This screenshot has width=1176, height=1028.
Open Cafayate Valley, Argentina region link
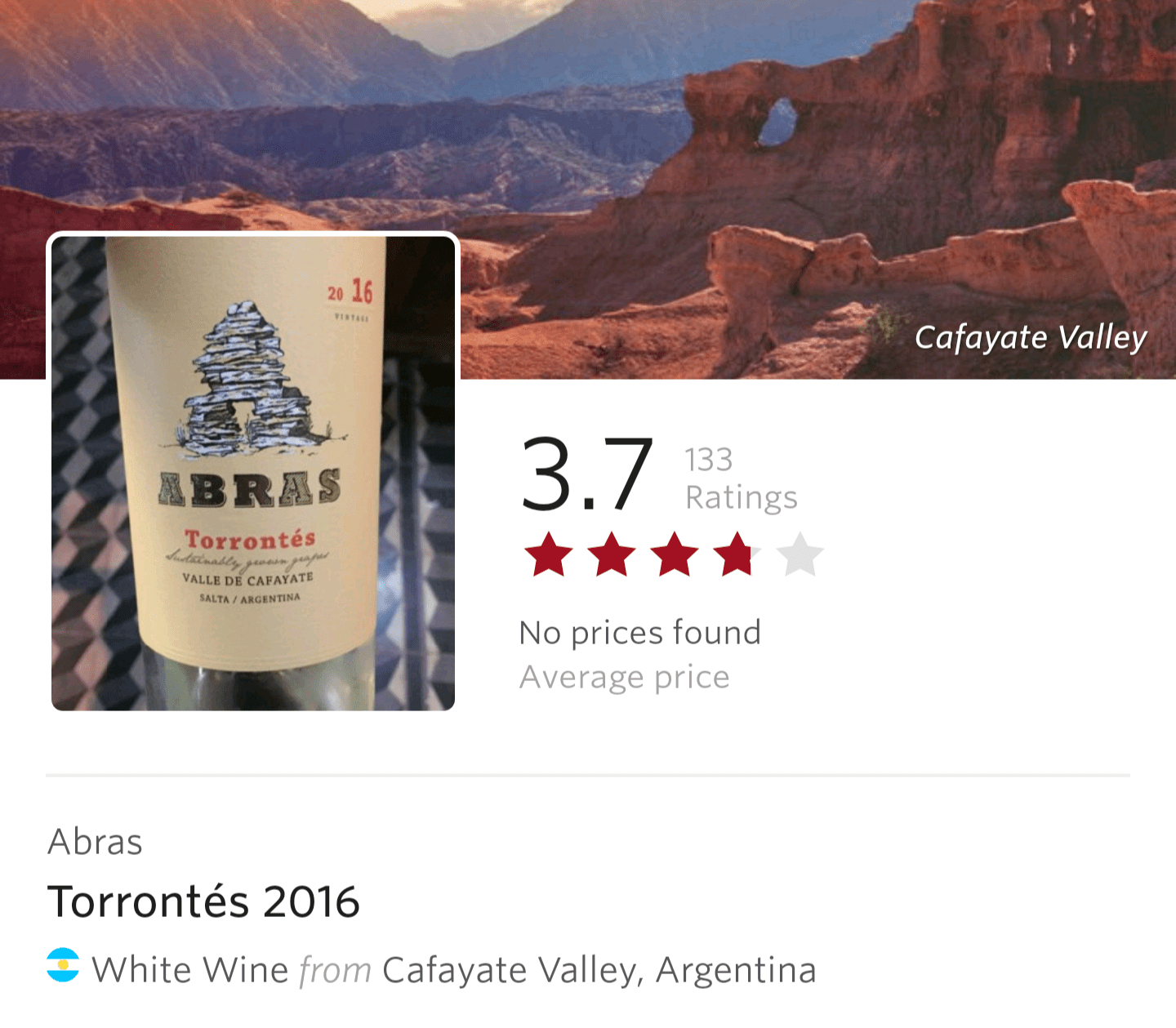(x=599, y=971)
